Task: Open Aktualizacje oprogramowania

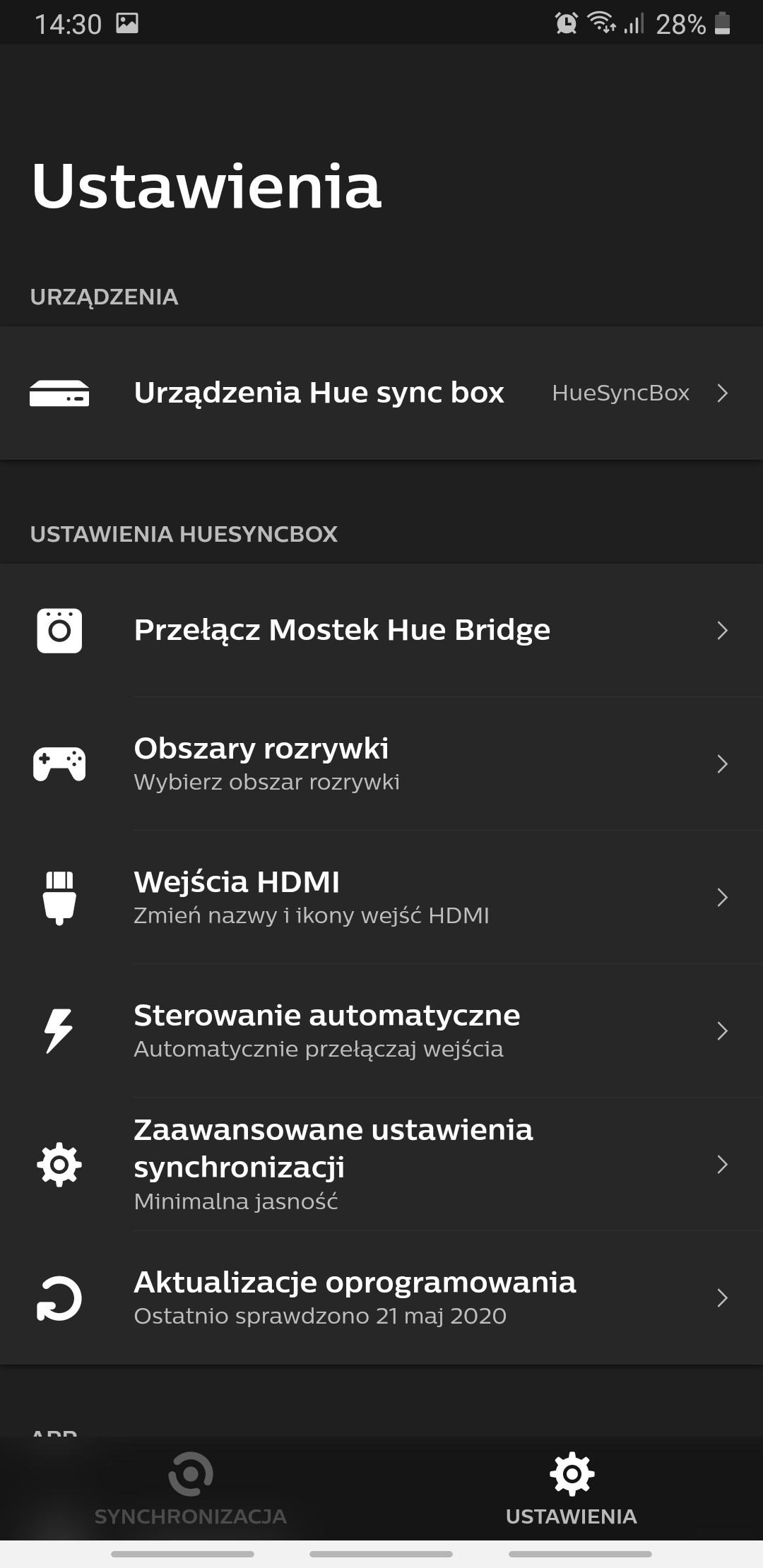Action: coord(381,1297)
